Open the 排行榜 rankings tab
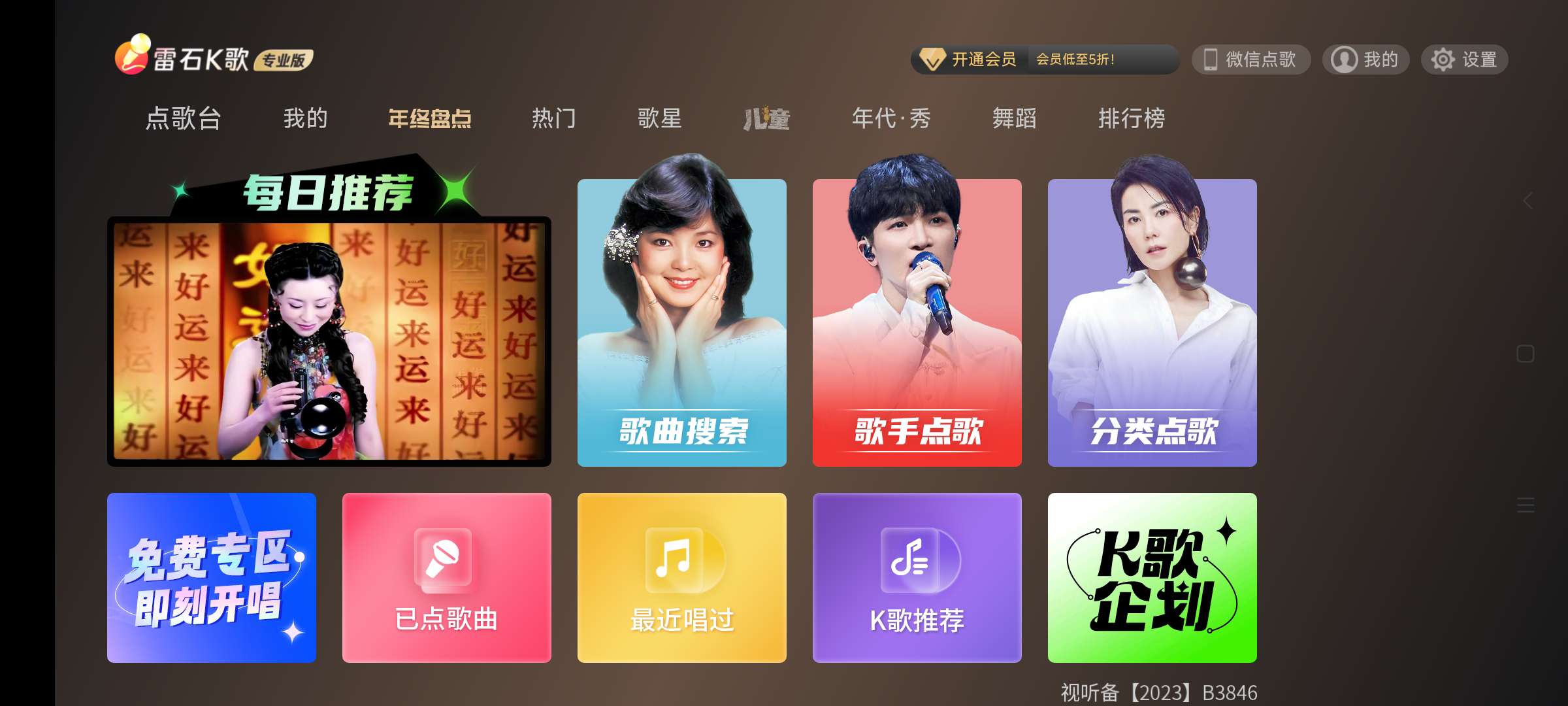 (x=1132, y=118)
